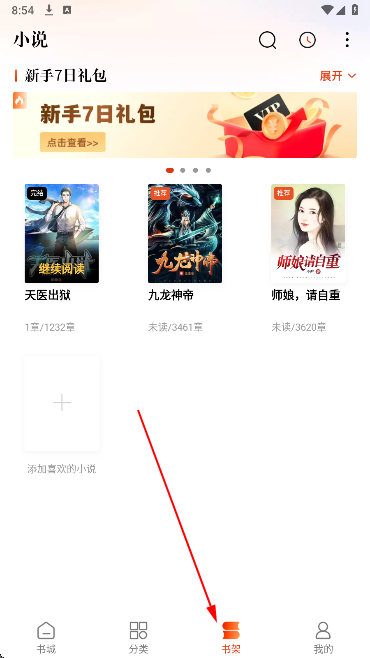Open the search icon

(267, 40)
